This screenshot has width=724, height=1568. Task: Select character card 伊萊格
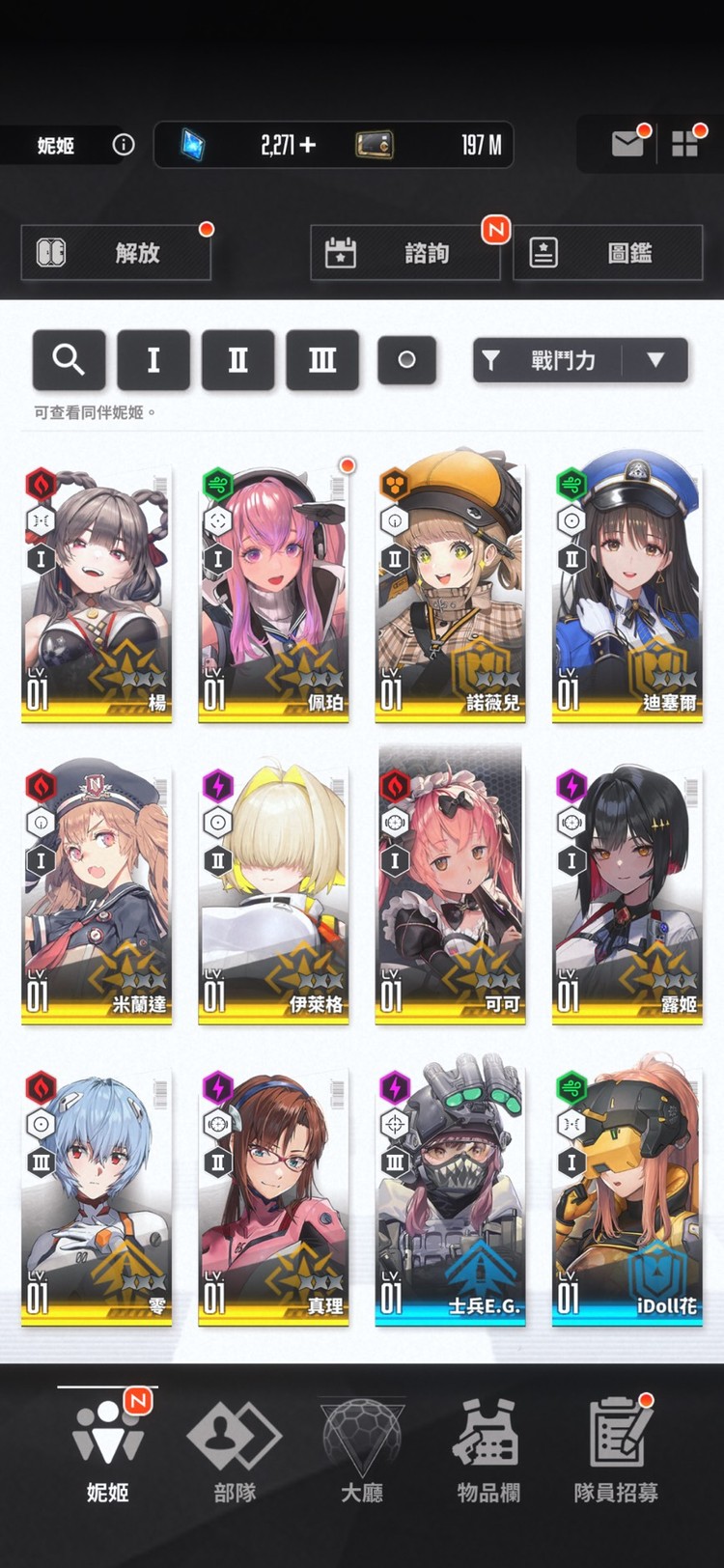pos(273,893)
